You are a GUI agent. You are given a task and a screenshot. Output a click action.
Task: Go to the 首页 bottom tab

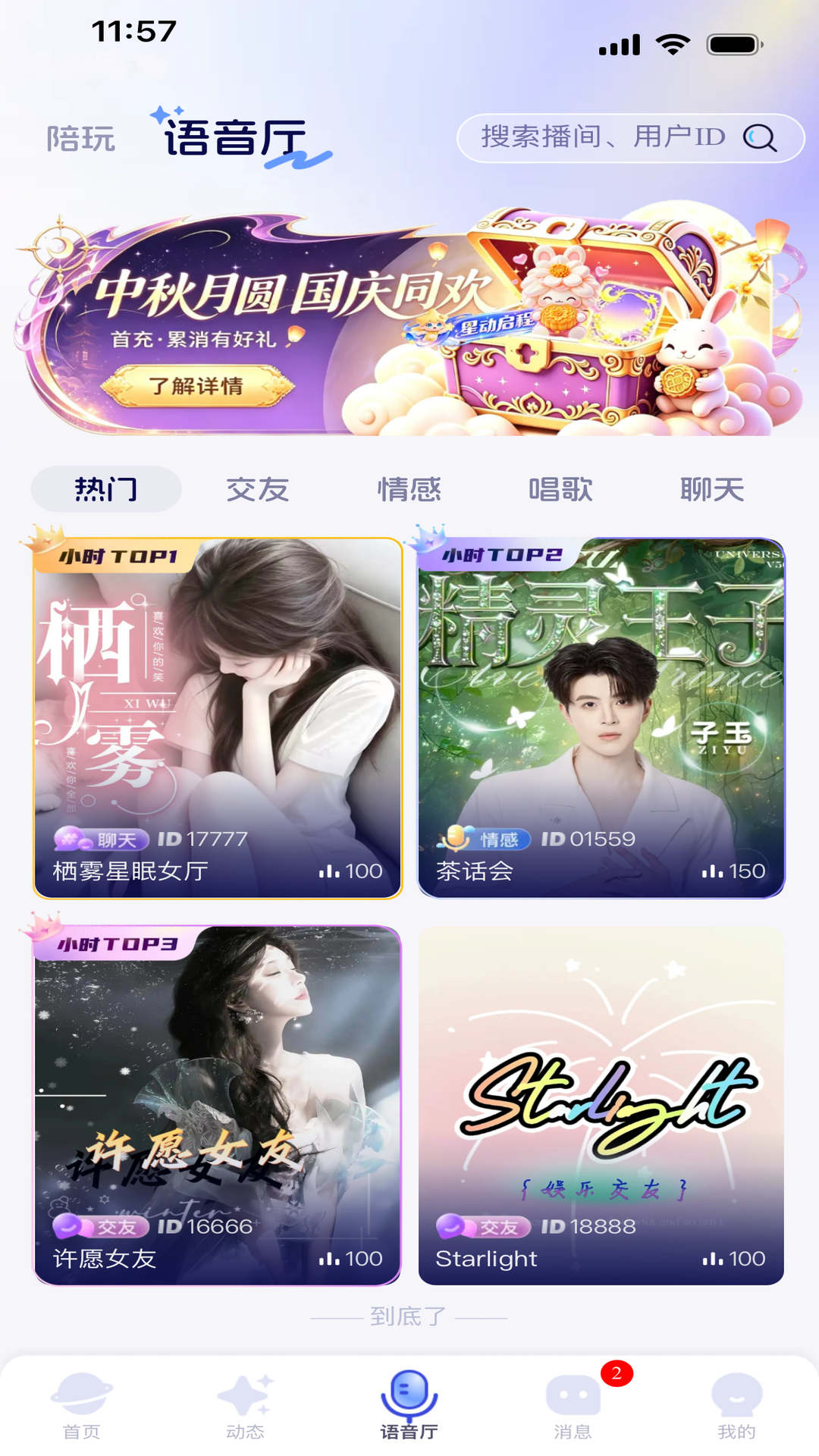click(x=82, y=1406)
